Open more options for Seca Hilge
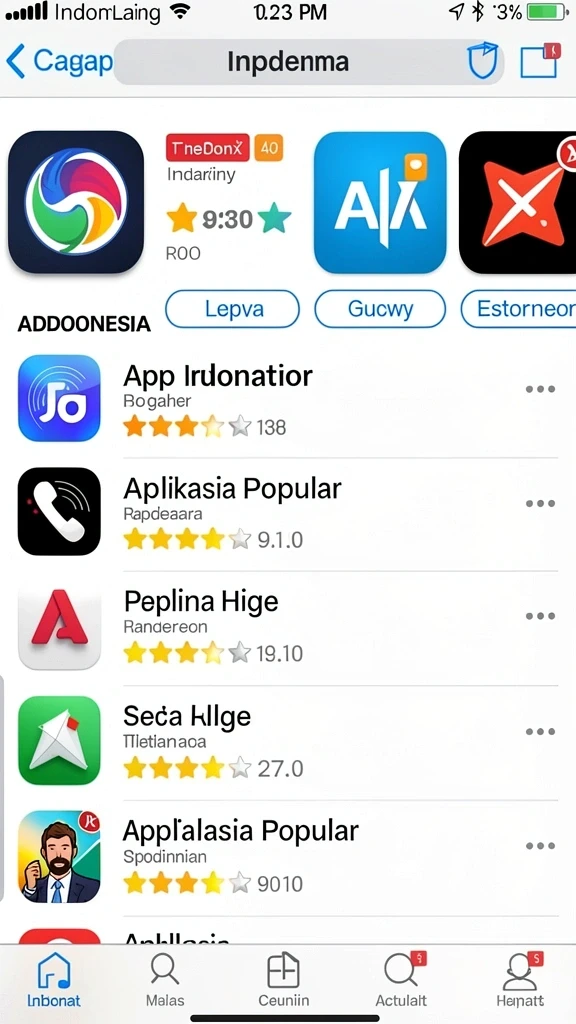Viewport: 576px width, 1024px height. coord(540,731)
